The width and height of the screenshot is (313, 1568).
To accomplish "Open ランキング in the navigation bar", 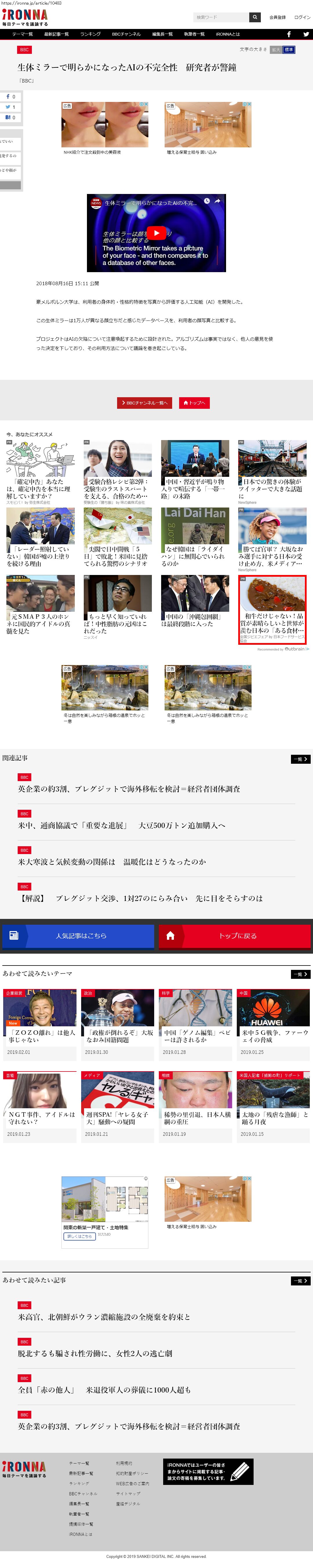I will (x=90, y=34).
